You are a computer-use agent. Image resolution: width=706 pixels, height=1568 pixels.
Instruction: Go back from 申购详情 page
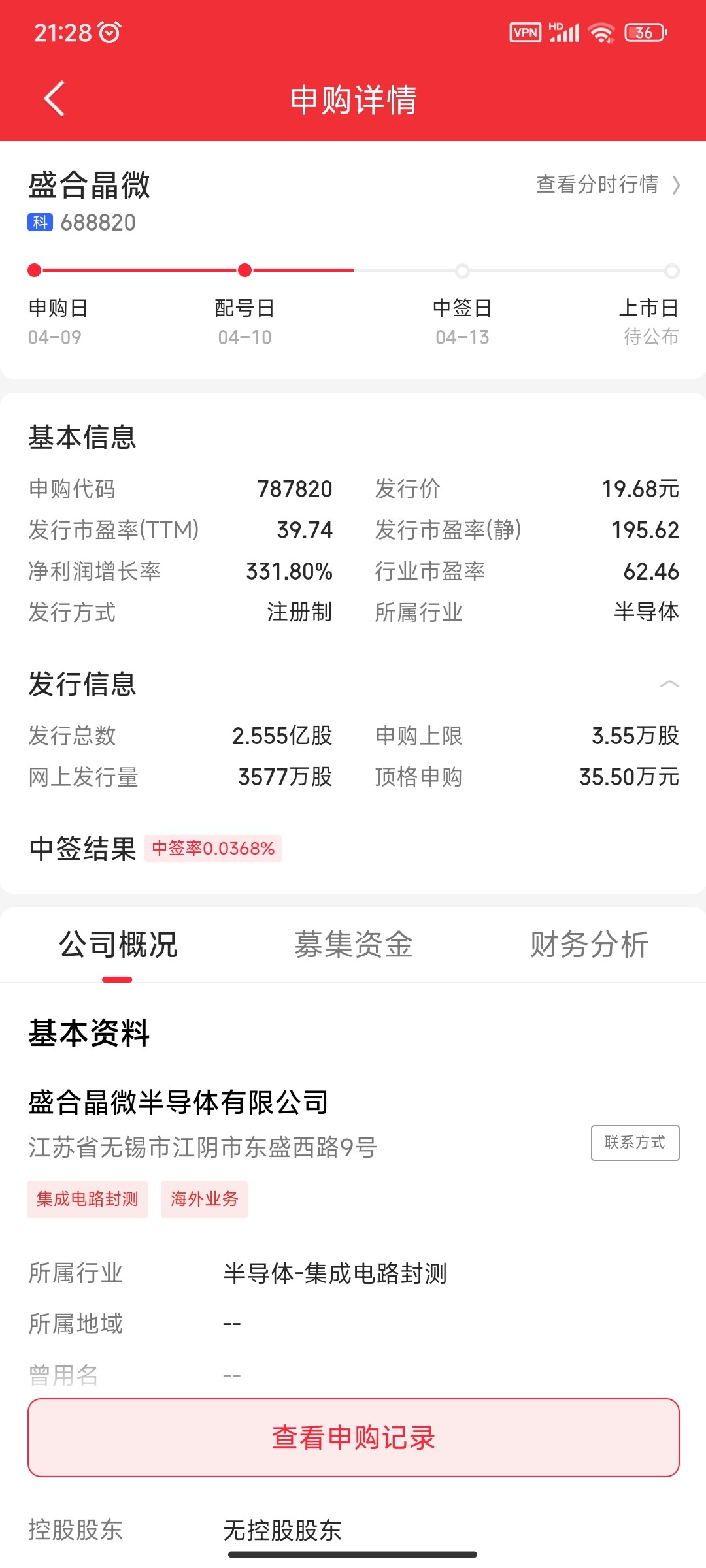pyautogui.click(x=54, y=99)
